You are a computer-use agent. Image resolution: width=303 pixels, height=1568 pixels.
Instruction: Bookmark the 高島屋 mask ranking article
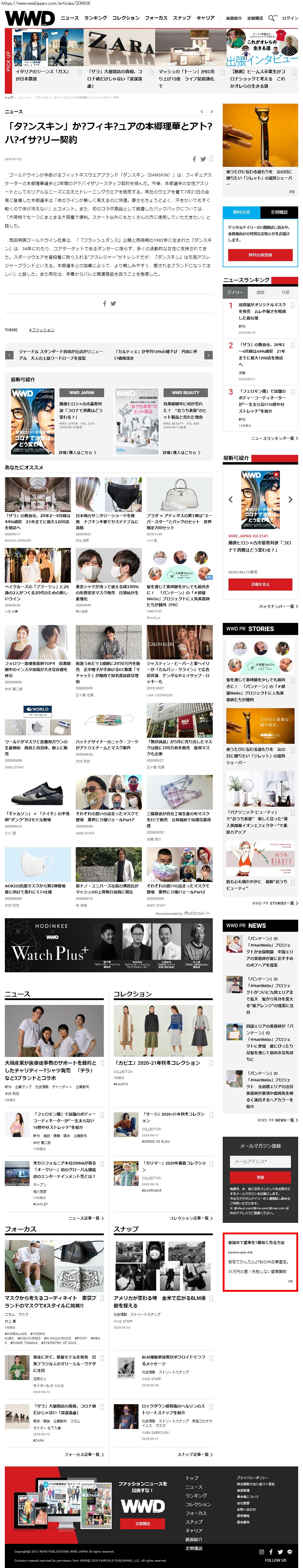(293, 305)
